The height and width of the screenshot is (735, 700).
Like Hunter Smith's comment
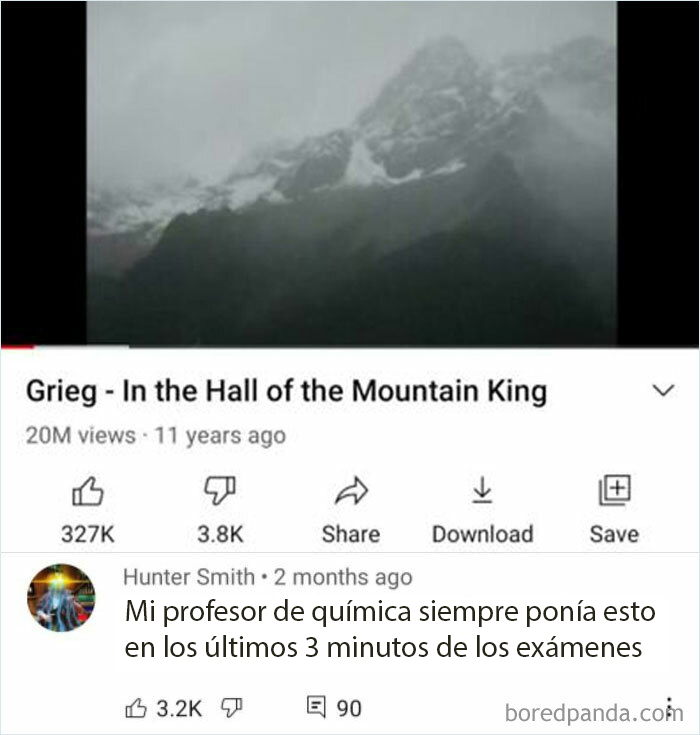[136, 708]
